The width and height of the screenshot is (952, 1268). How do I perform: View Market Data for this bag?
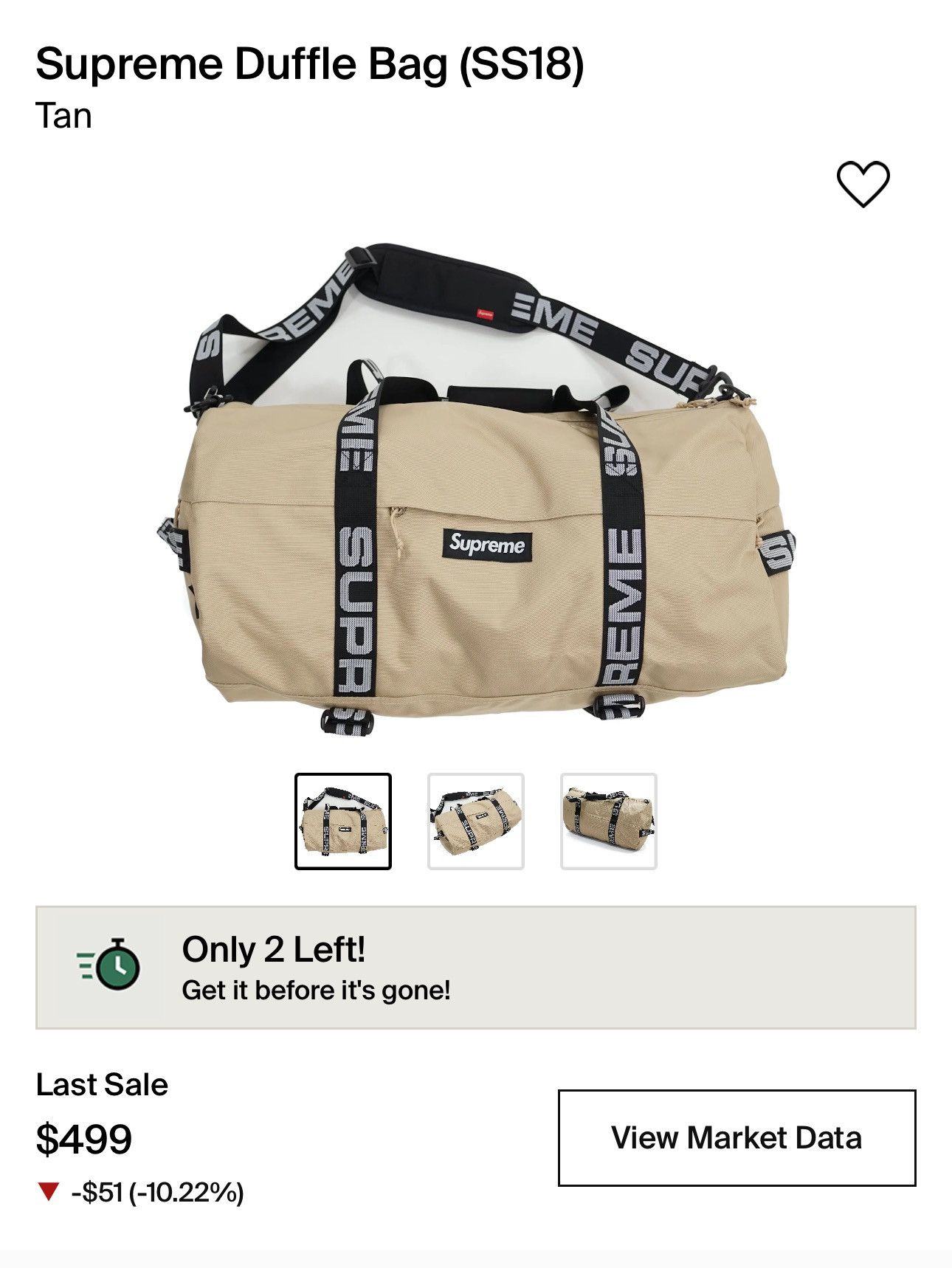point(737,1137)
